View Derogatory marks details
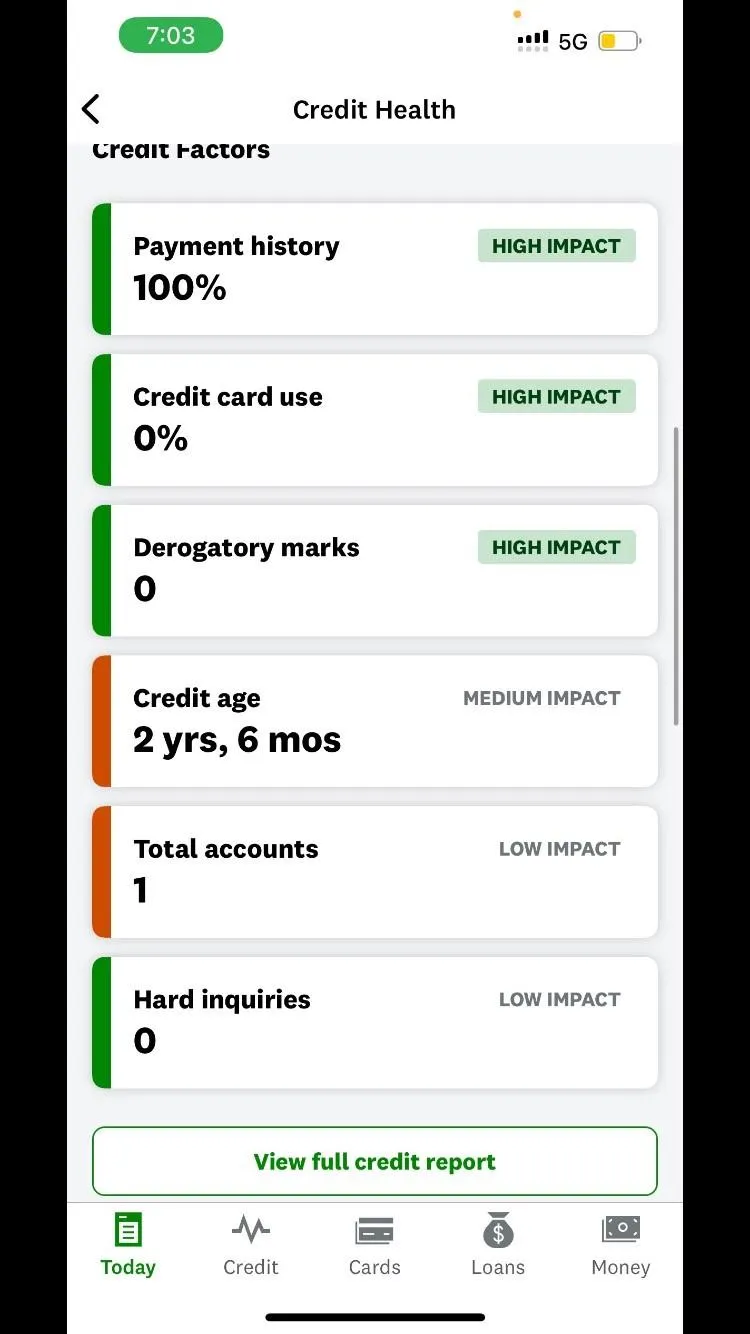Screen dimensions: 750x1334 coord(375,571)
